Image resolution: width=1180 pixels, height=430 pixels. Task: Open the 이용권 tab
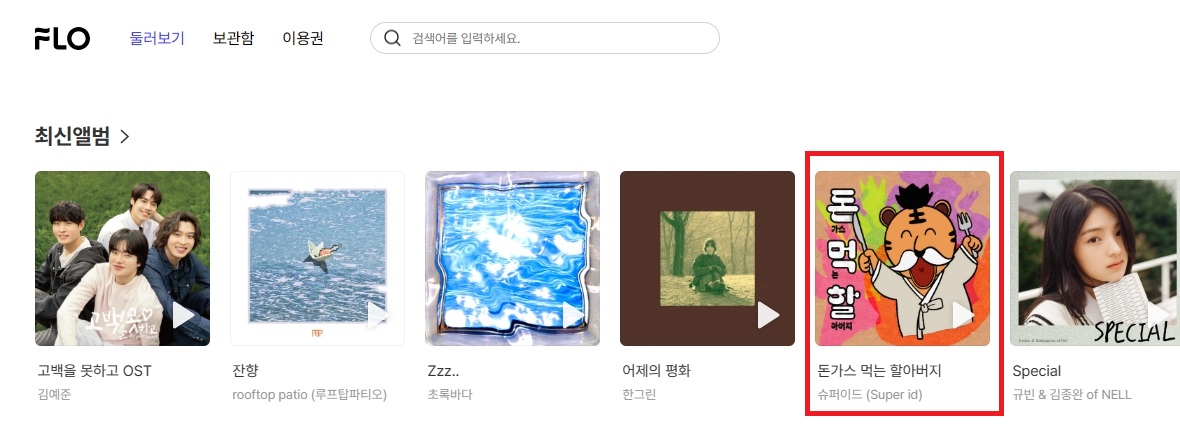(302, 39)
